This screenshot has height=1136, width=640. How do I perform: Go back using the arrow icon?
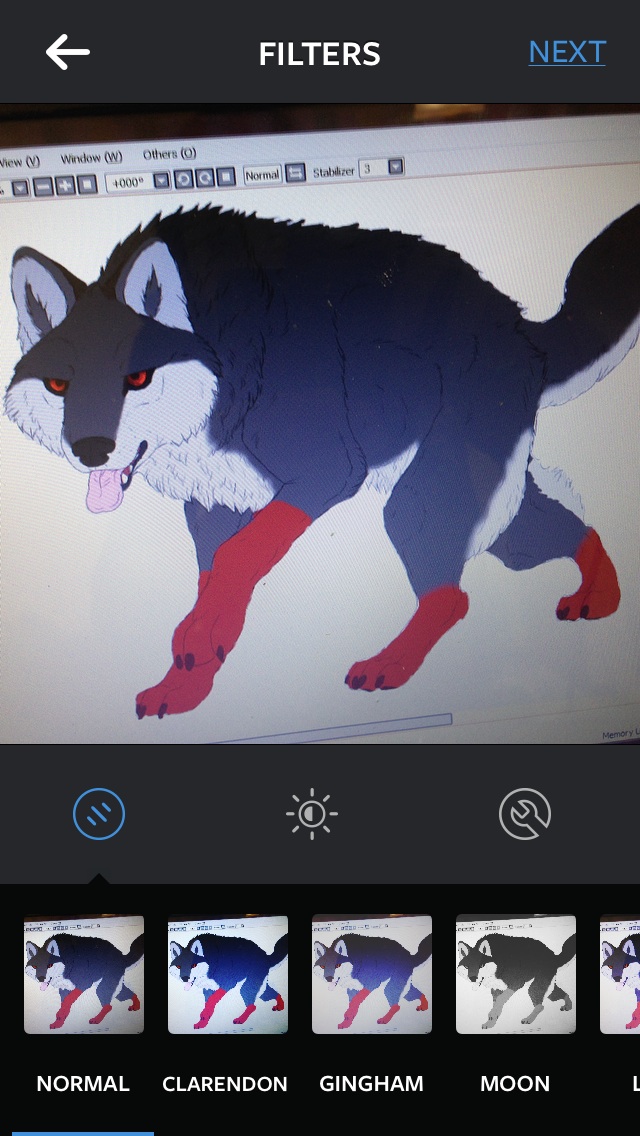[x=68, y=52]
